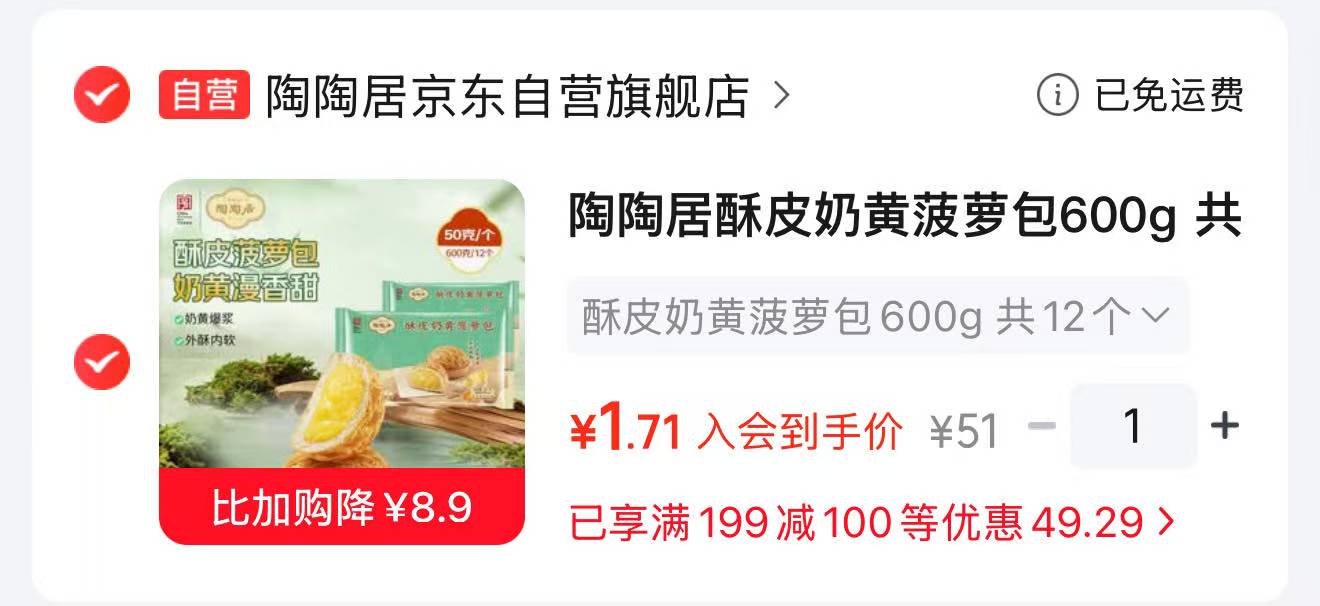This screenshot has height=606, width=1320.
Task: Decrease quantity with the minus button
Action: coord(1042,427)
